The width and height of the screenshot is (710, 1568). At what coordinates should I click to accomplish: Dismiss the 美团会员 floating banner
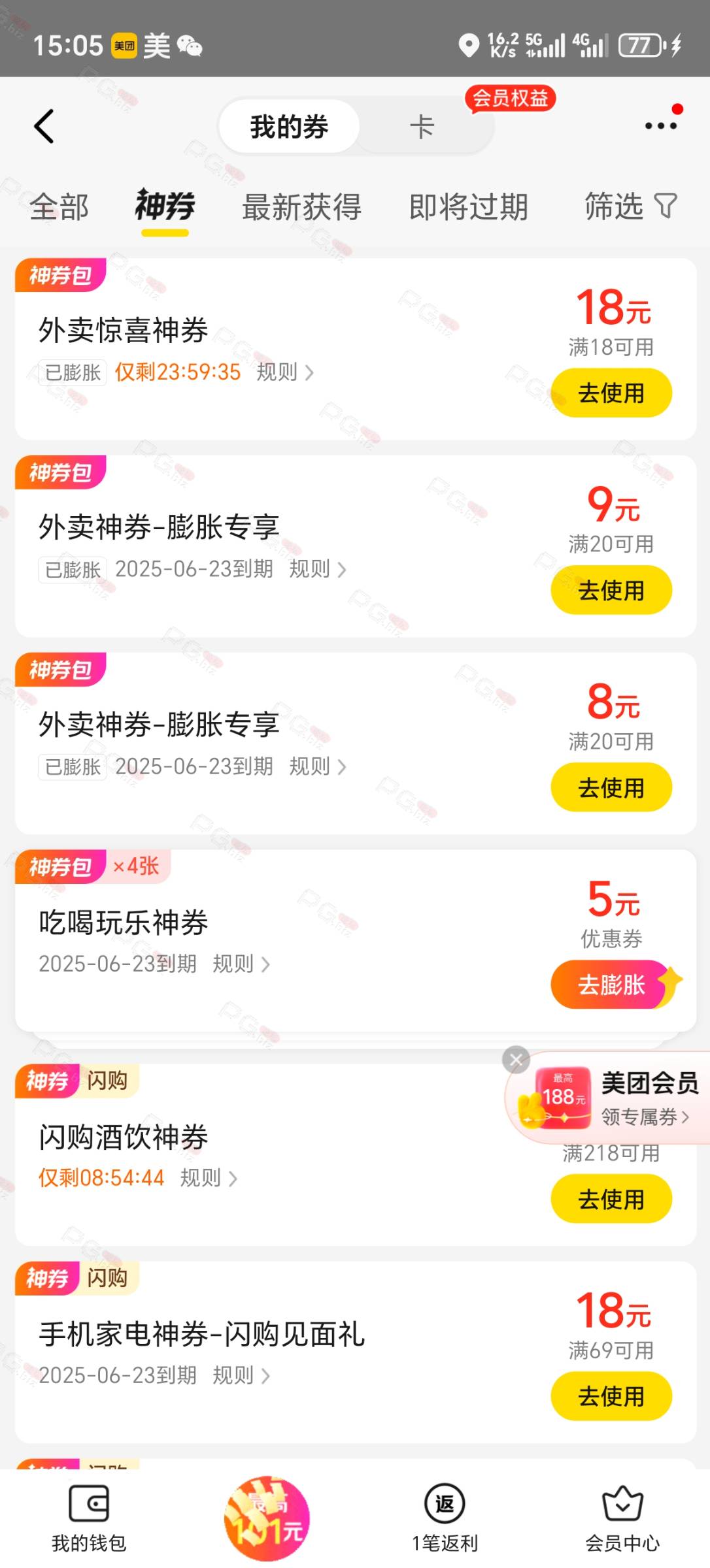[516, 1060]
